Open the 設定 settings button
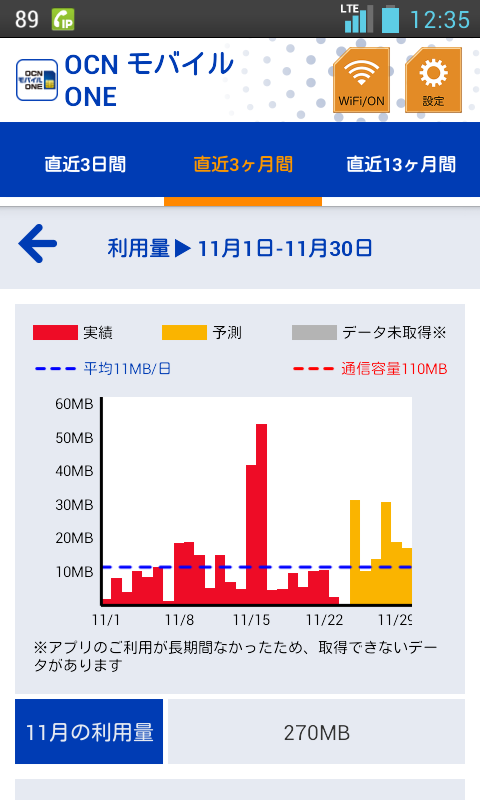This screenshot has width=480, height=800. (x=433, y=80)
